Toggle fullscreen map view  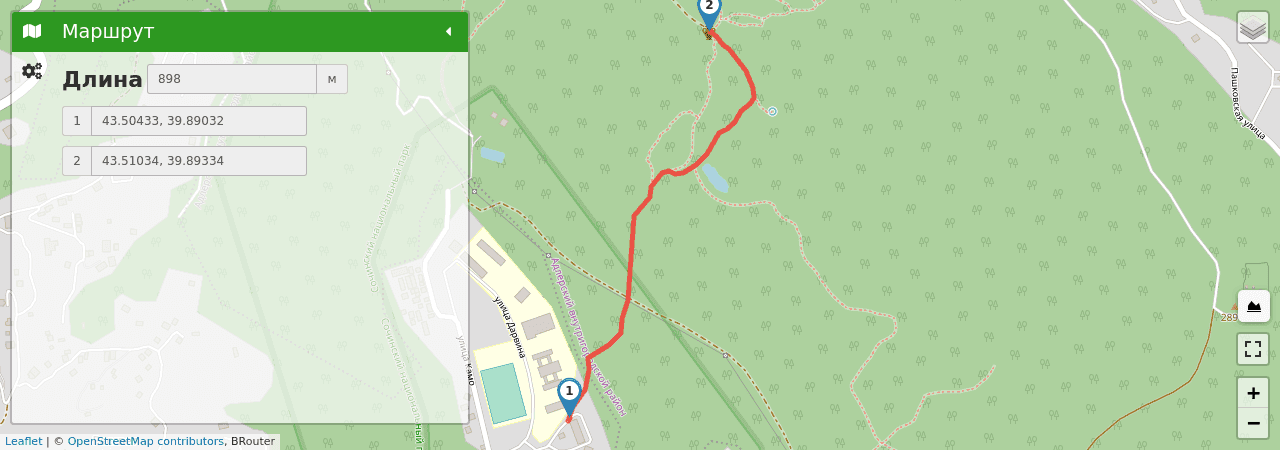(1253, 349)
